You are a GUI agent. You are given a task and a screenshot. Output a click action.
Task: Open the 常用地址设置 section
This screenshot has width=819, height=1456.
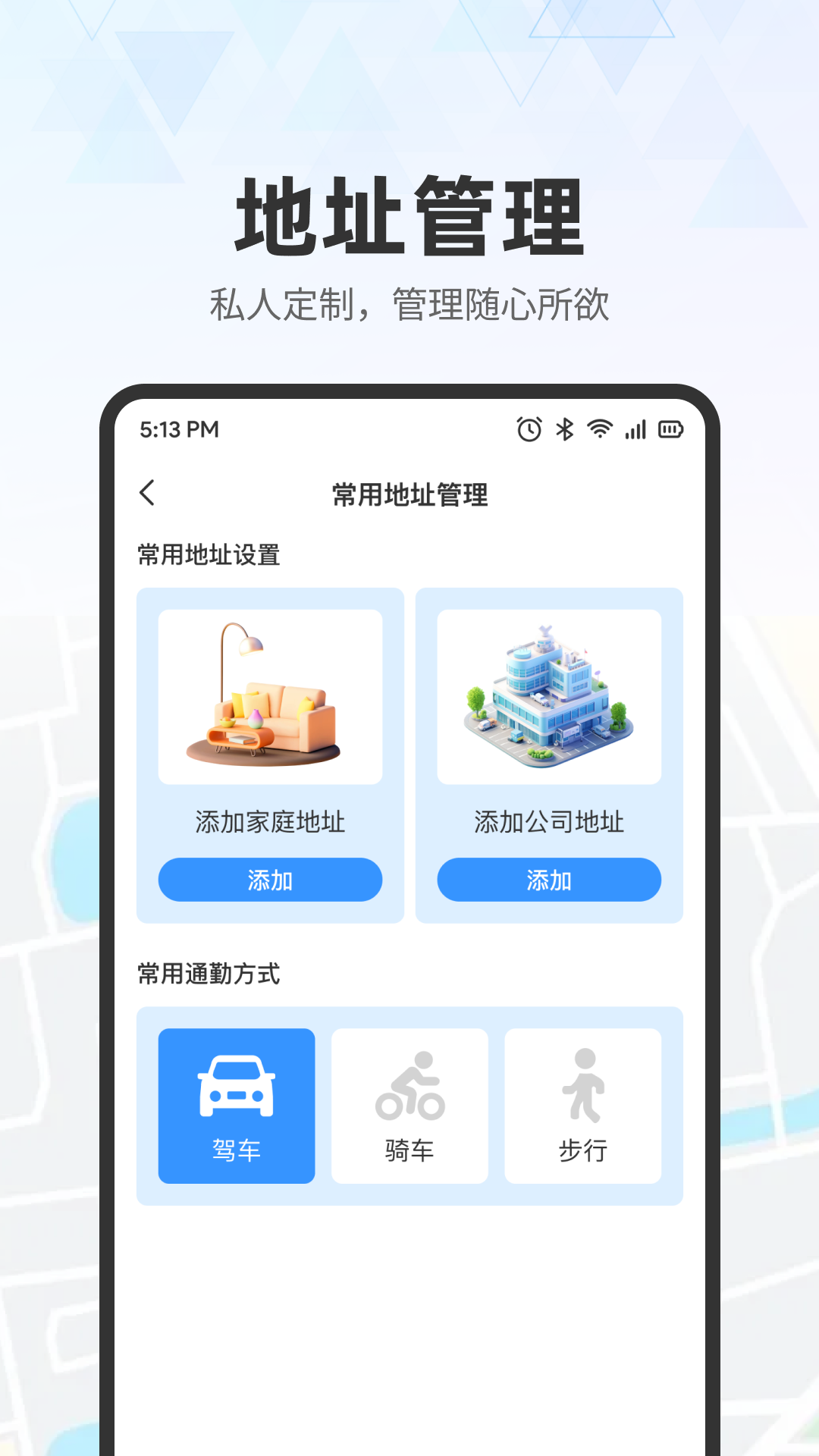(x=208, y=553)
